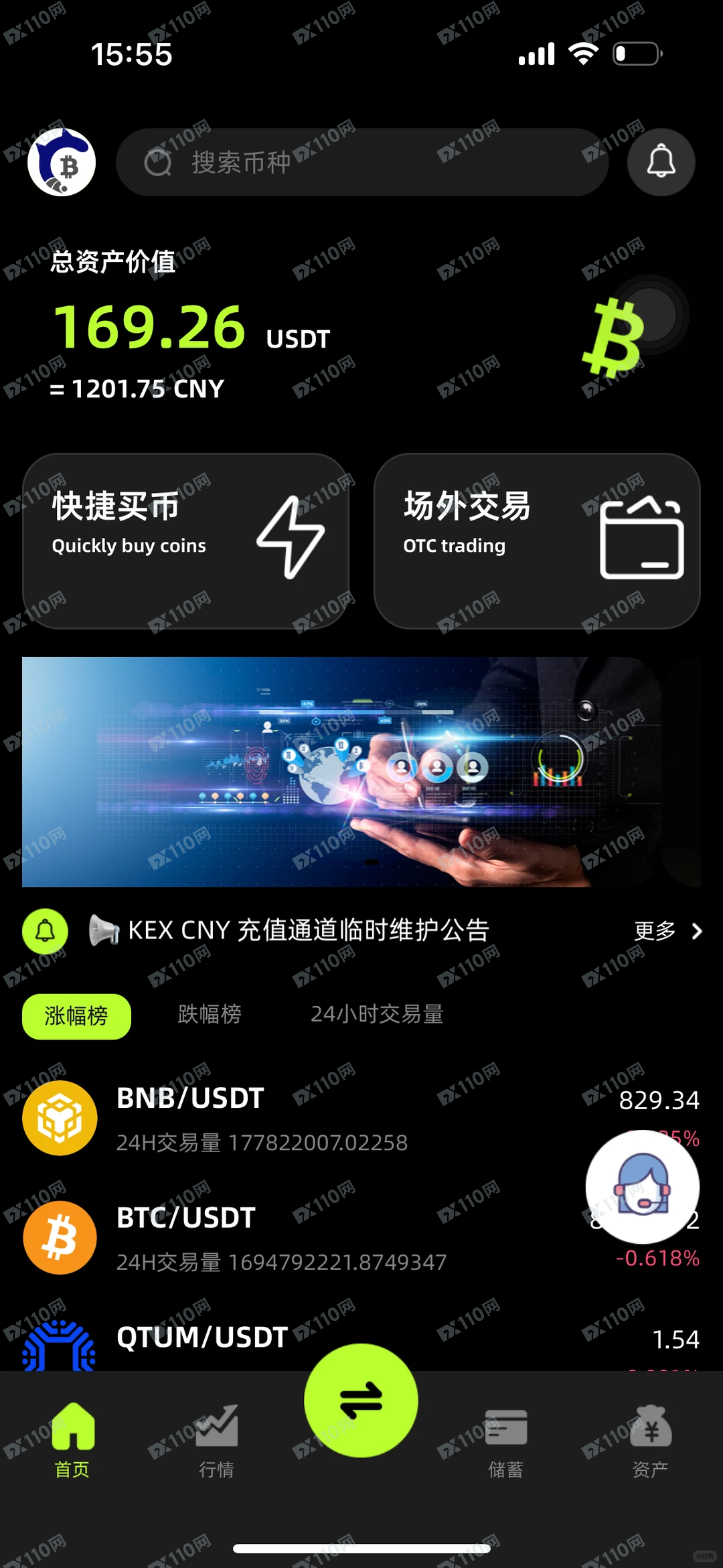Viewport: 723px width, 1568px height.
Task: Open notifications via the bell icon
Action: pyautogui.click(x=661, y=162)
